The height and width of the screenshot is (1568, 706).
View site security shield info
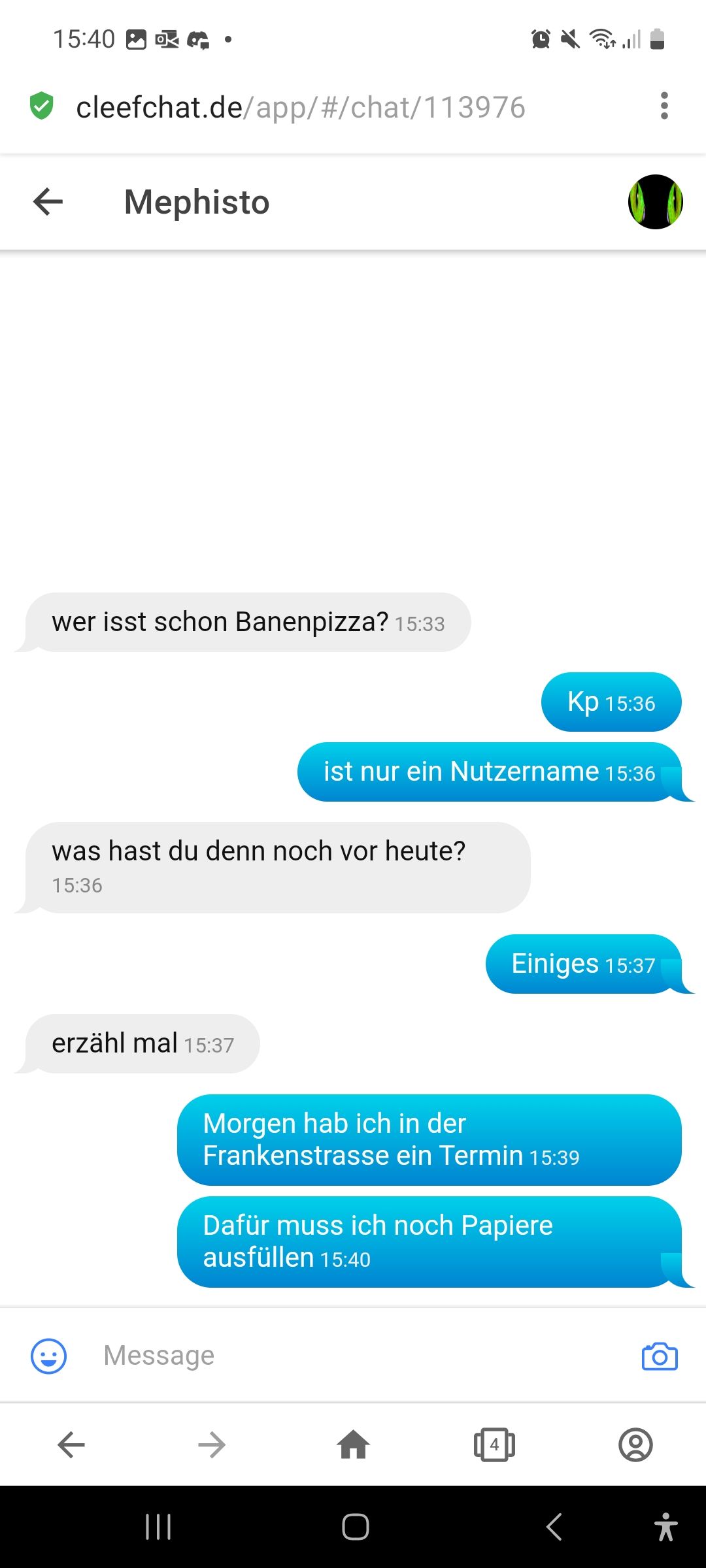pos(42,106)
